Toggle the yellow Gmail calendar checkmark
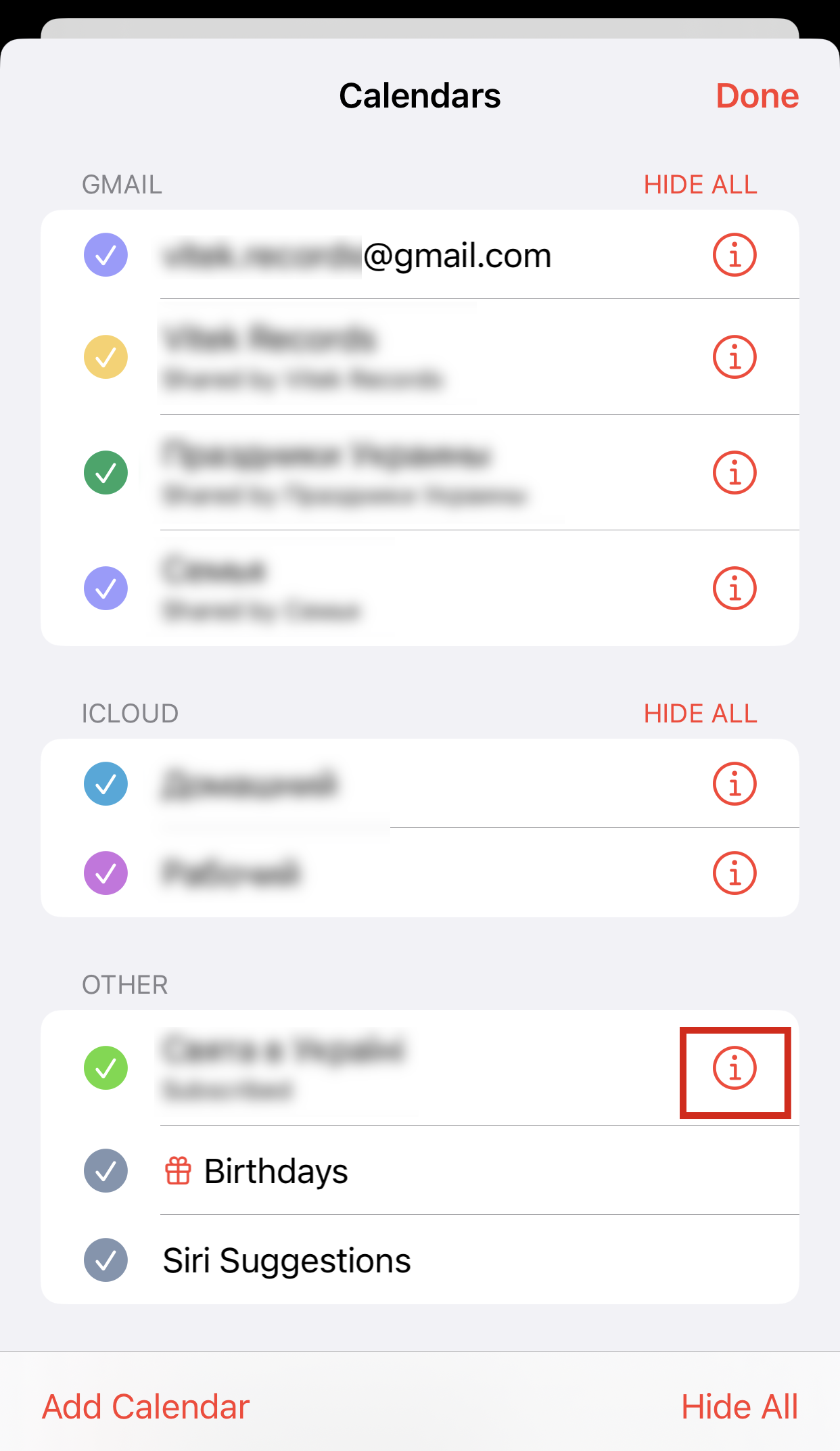840x1451 pixels. coord(106,356)
